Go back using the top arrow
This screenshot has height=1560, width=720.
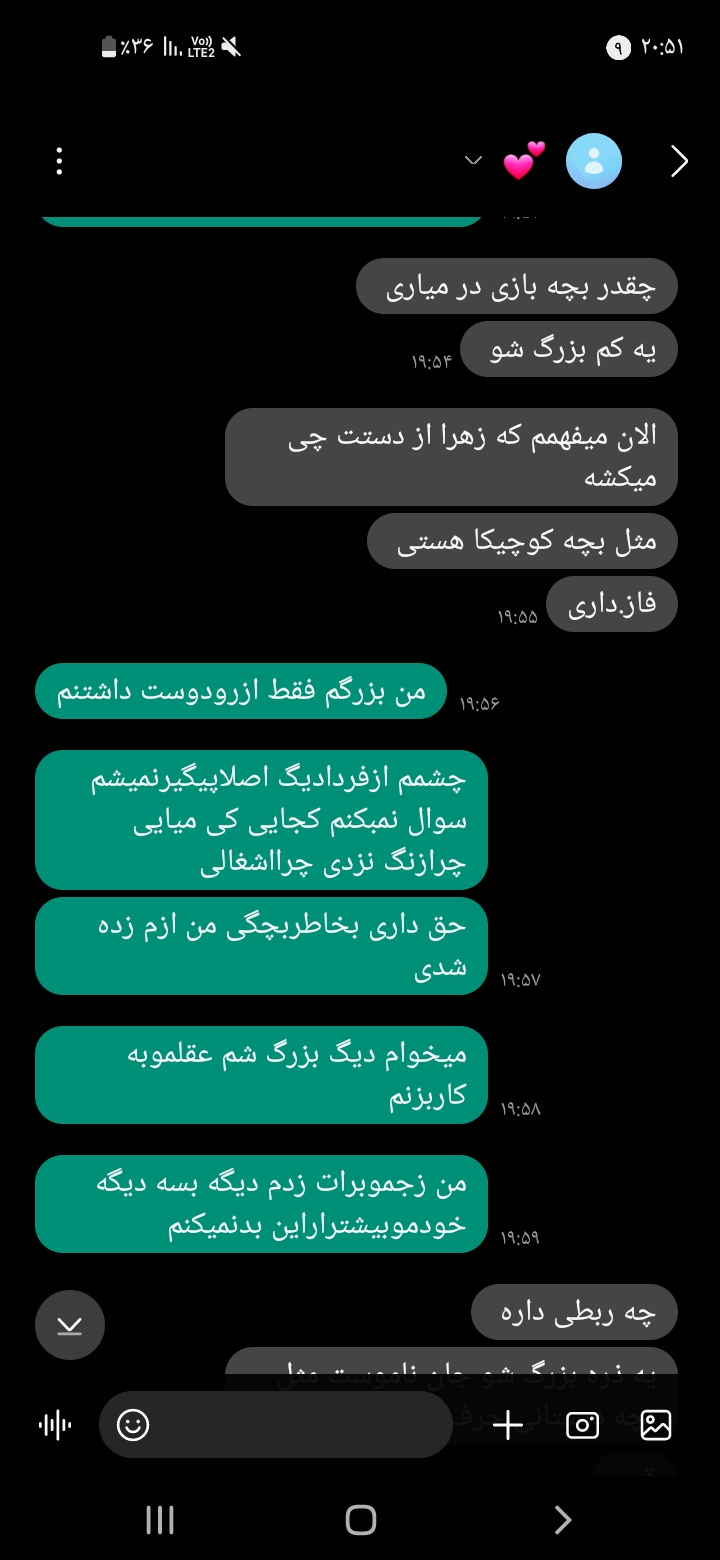pyautogui.click(x=679, y=161)
